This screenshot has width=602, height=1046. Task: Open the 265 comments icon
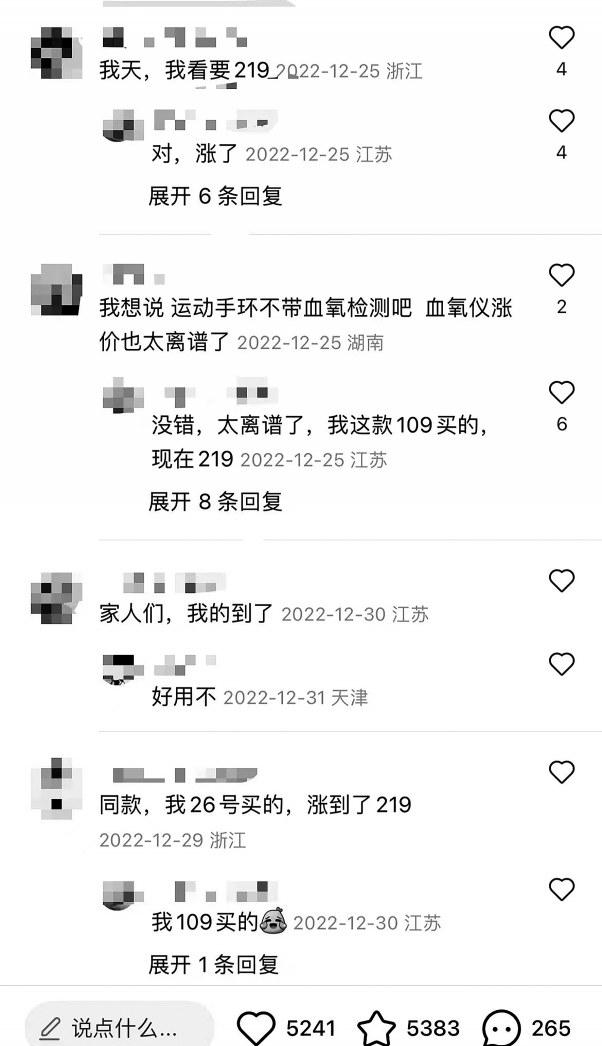click(x=501, y=1027)
